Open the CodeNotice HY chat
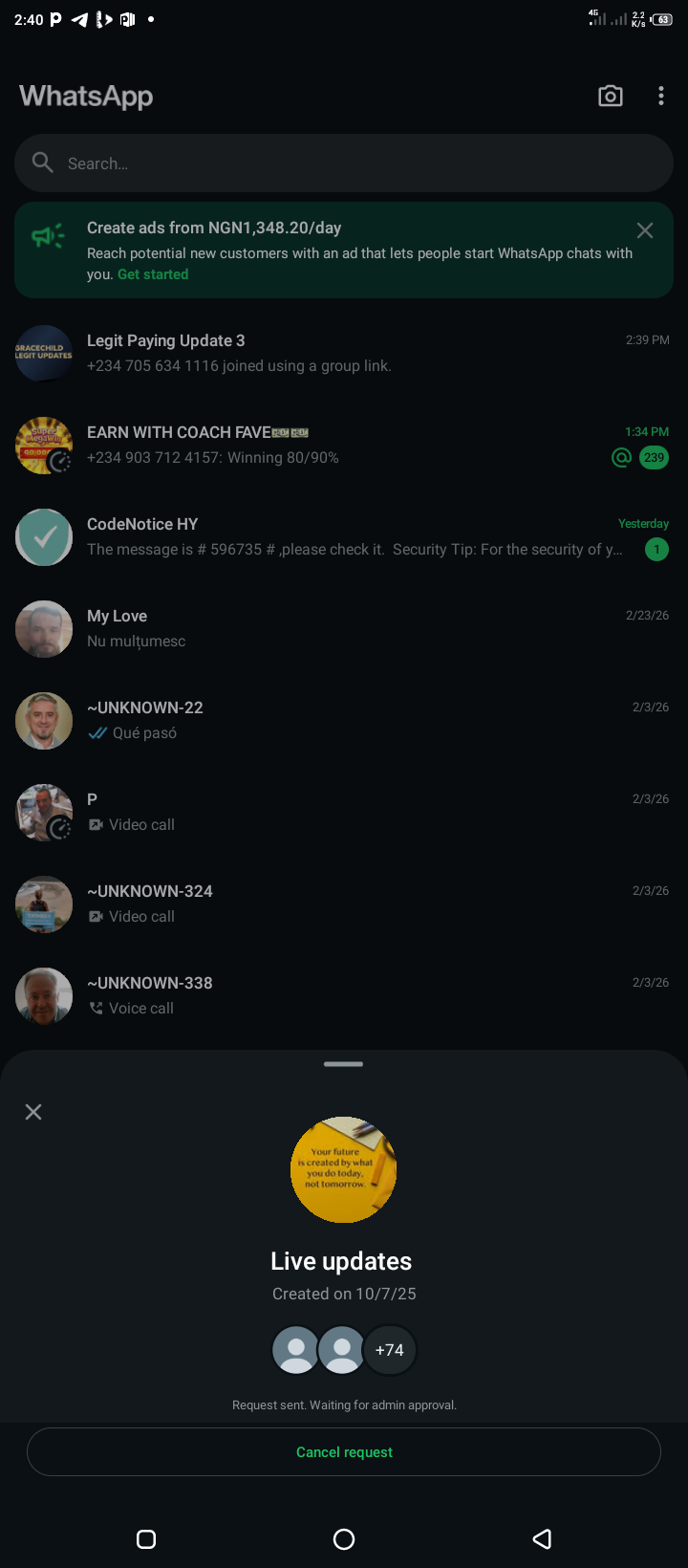 344,536
